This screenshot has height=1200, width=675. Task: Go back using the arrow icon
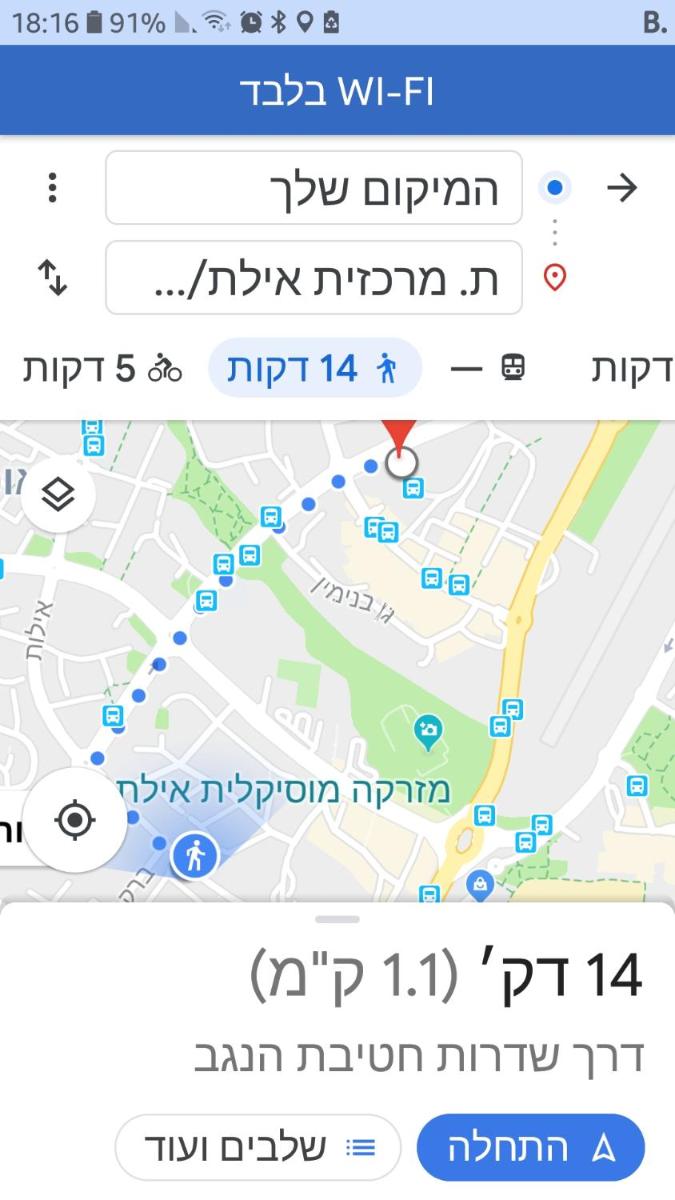coord(622,188)
